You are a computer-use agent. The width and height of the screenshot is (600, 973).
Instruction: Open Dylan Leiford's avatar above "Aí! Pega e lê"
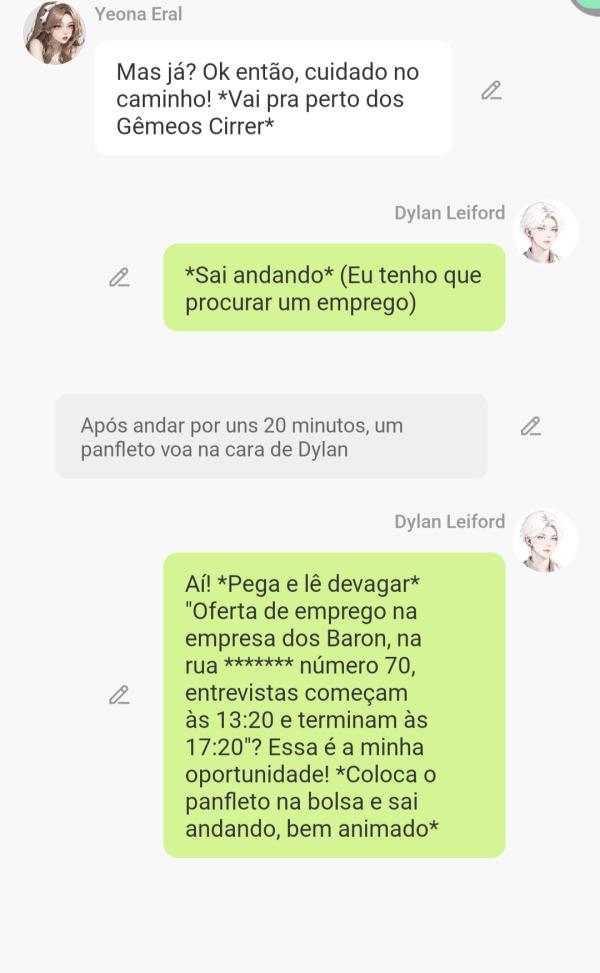coord(545,541)
